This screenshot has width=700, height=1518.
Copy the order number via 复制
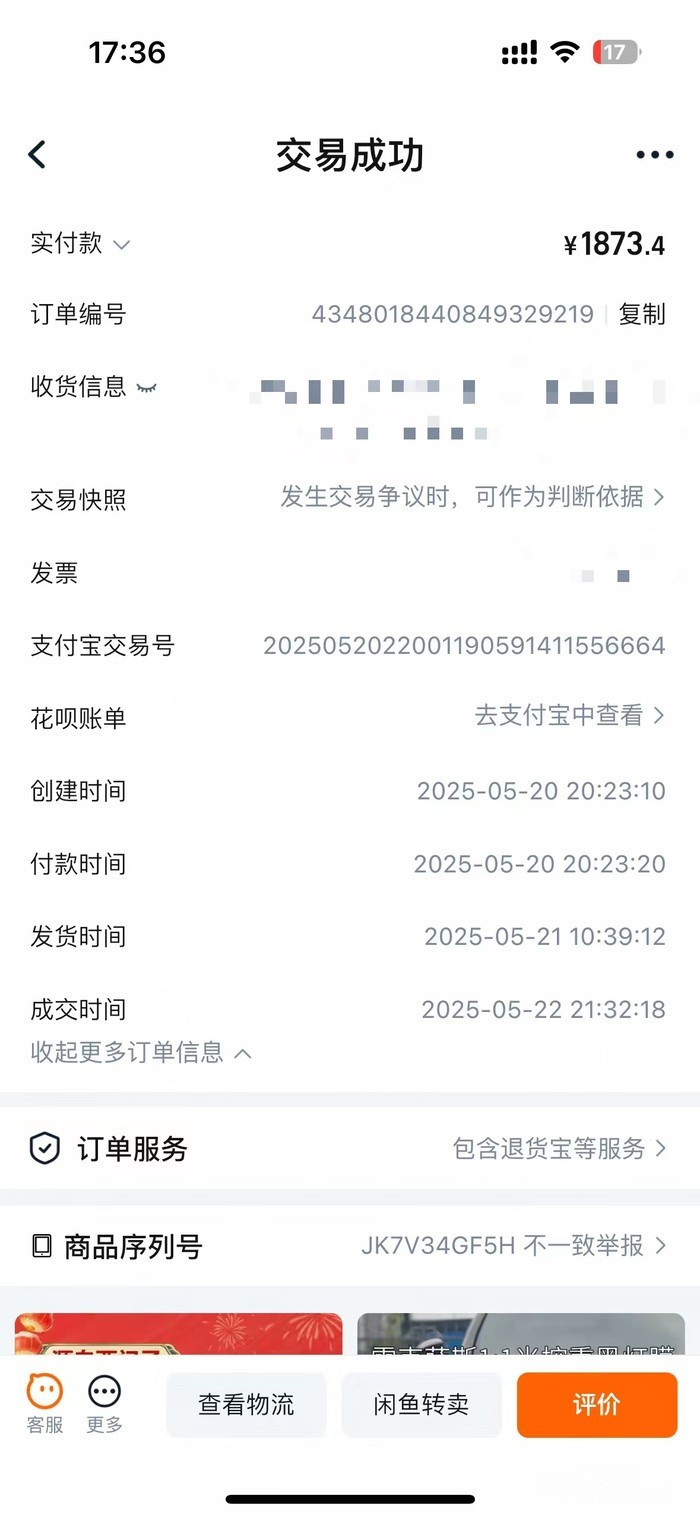point(641,314)
